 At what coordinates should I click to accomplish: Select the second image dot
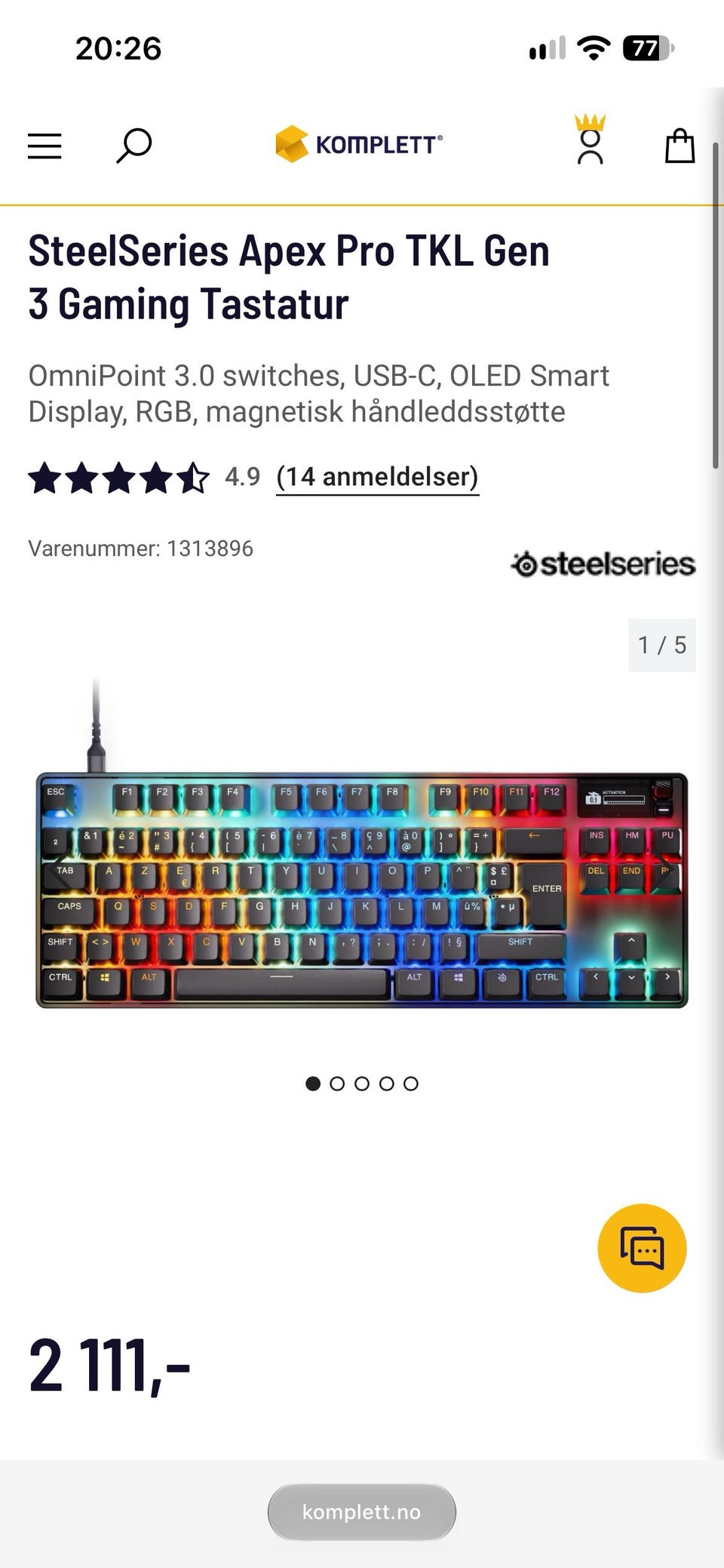[337, 1084]
